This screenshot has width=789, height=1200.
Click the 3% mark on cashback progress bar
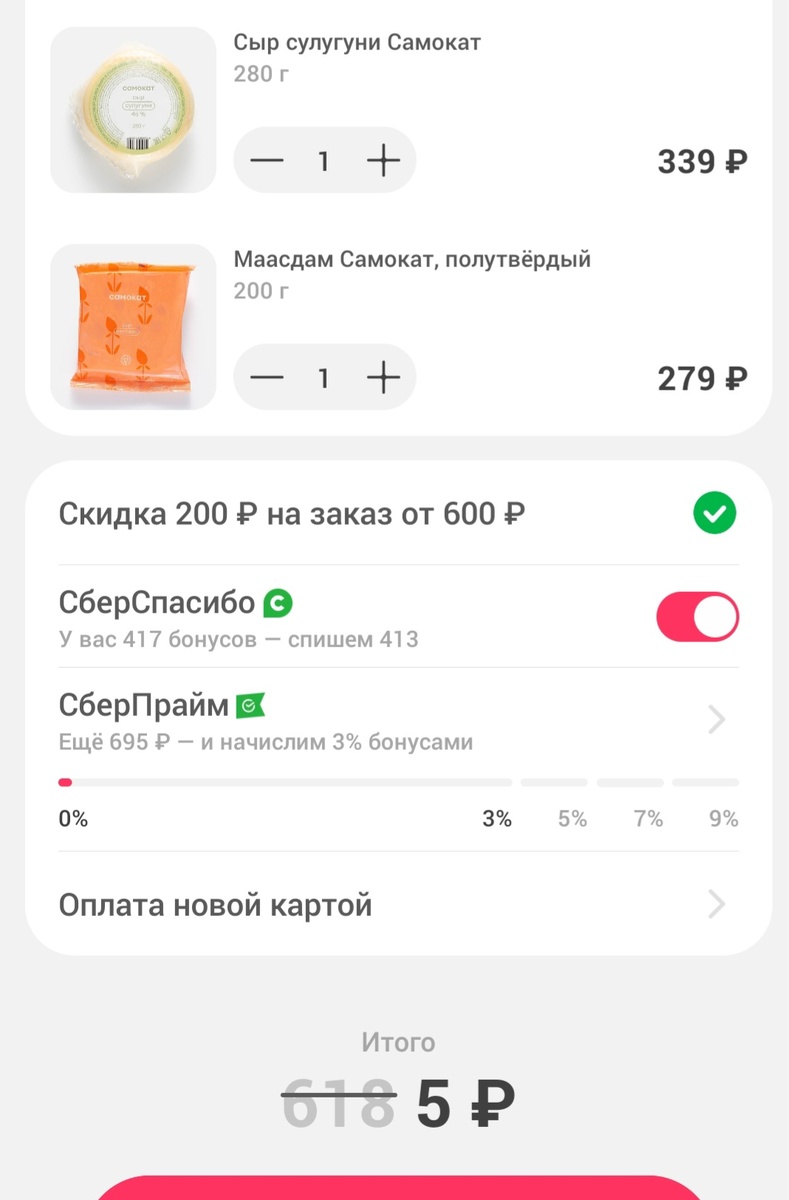[496, 818]
